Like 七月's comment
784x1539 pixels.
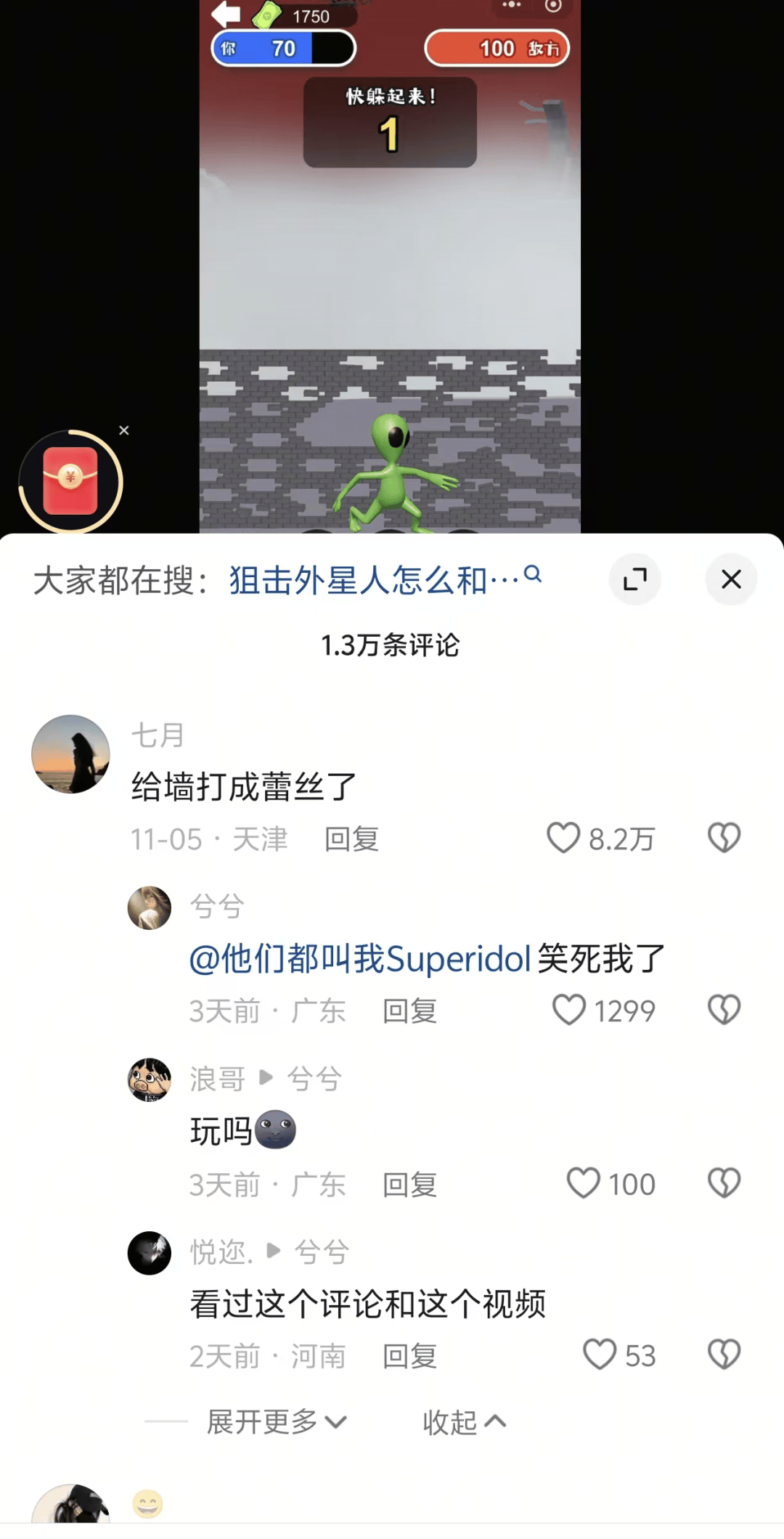point(563,838)
